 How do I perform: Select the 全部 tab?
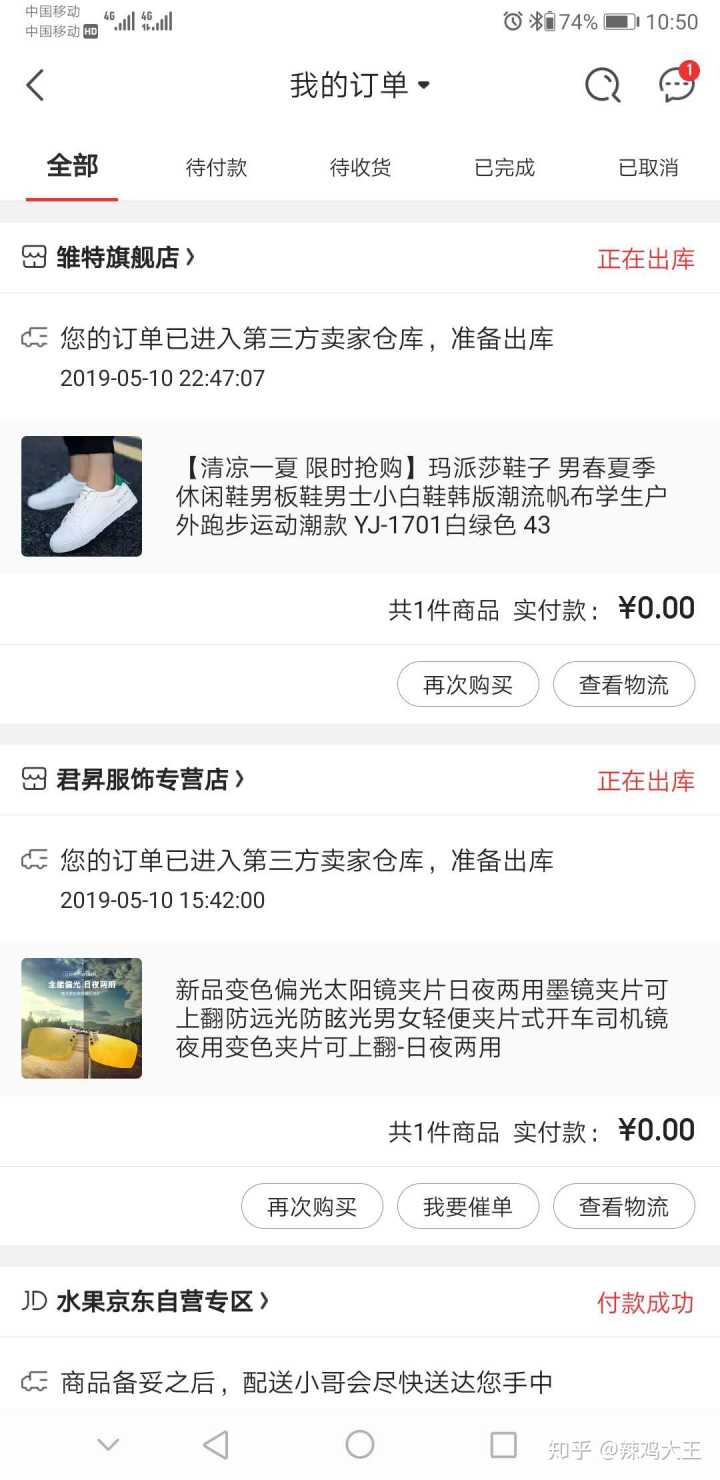coord(72,167)
